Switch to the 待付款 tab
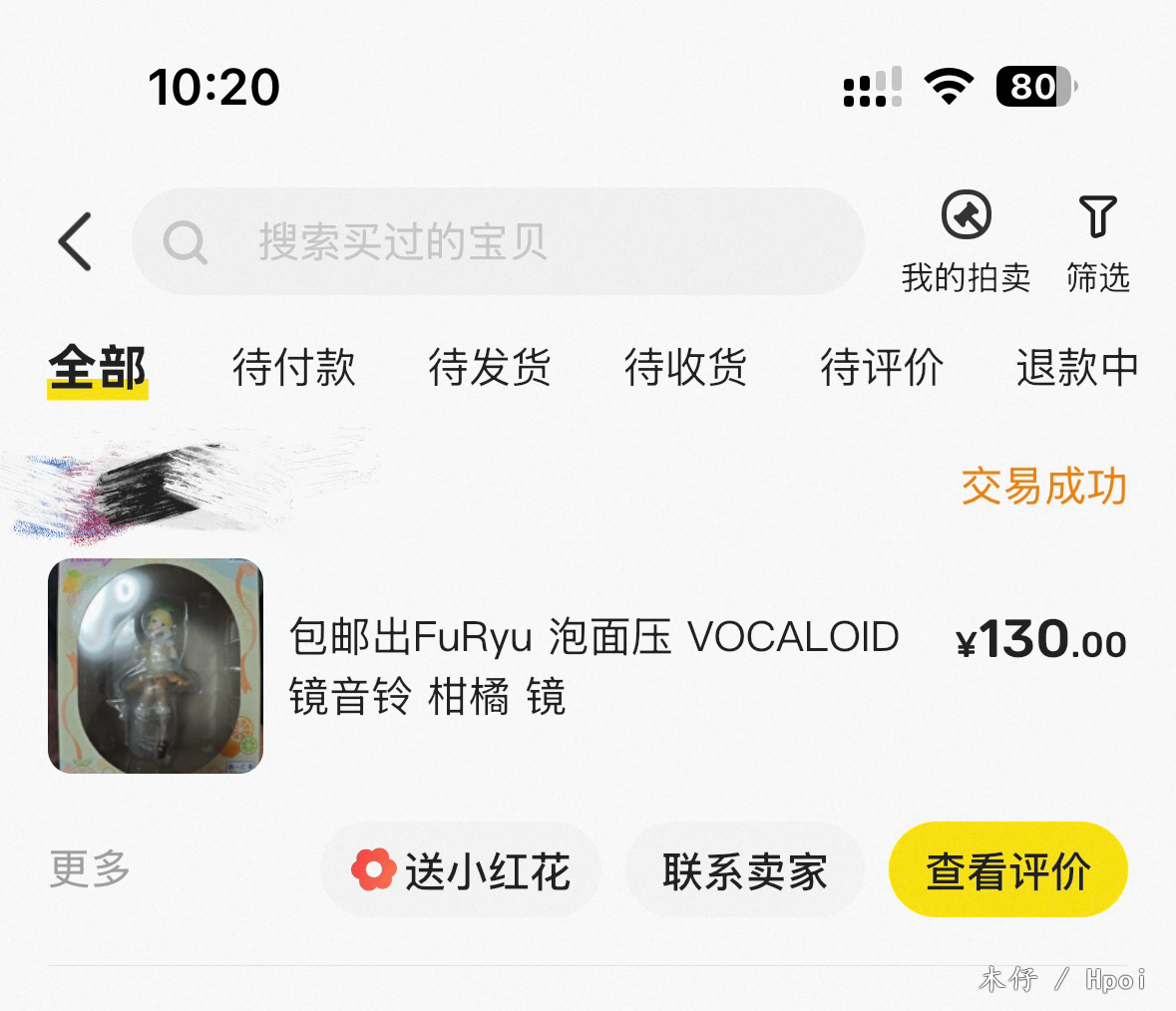The image size is (1176, 1011). pos(293,367)
